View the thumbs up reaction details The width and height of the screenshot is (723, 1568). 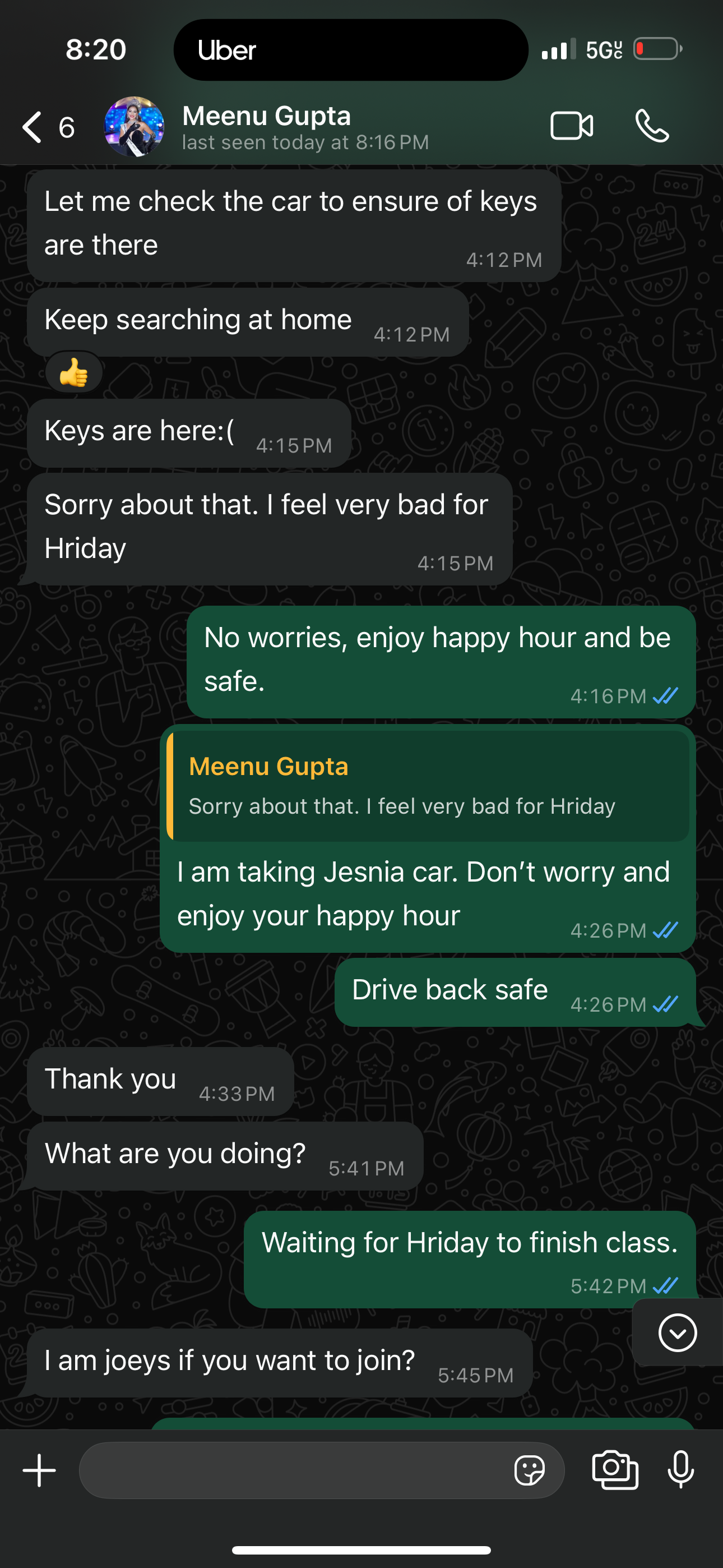coord(73,372)
